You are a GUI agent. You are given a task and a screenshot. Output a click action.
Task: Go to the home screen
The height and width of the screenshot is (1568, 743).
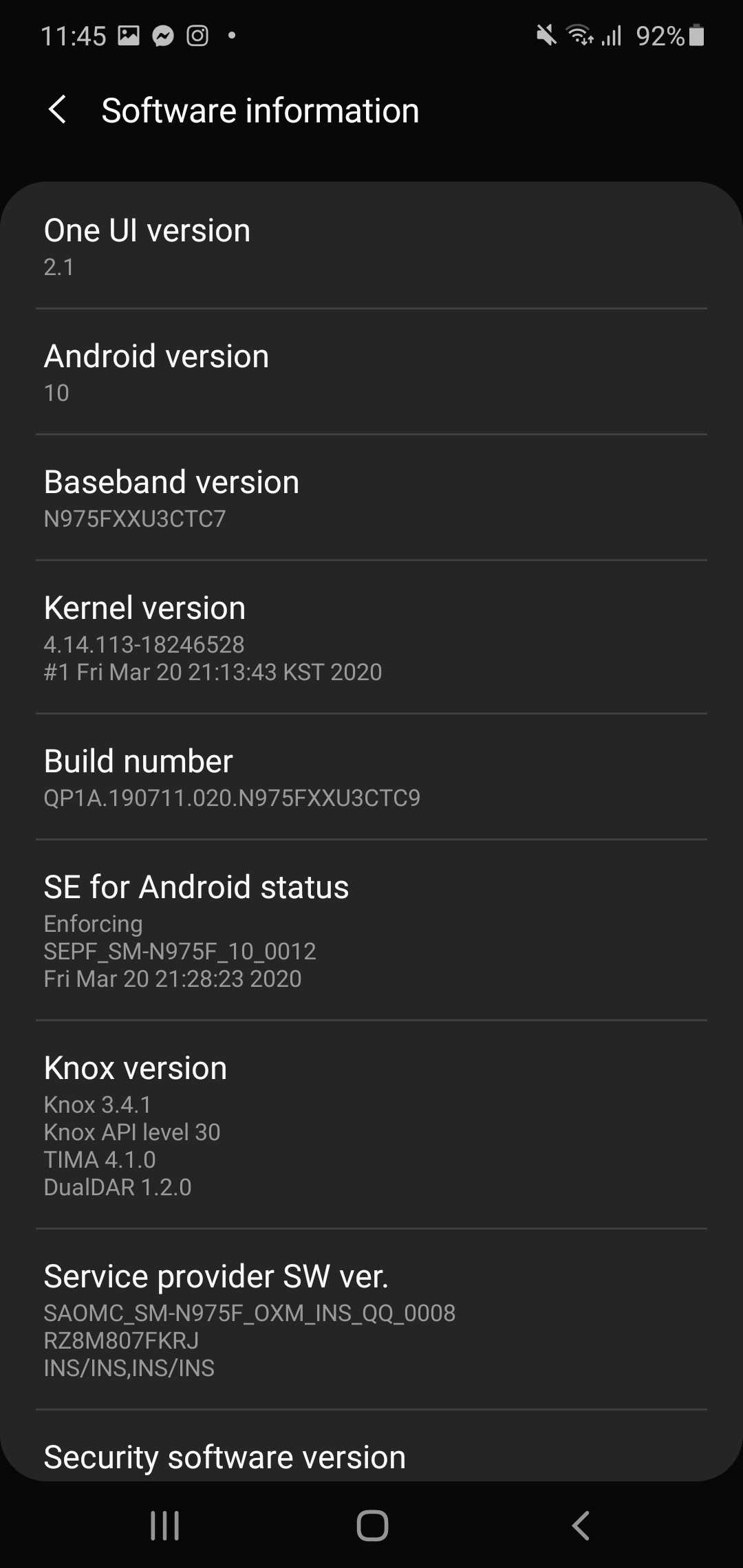coord(372,1525)
